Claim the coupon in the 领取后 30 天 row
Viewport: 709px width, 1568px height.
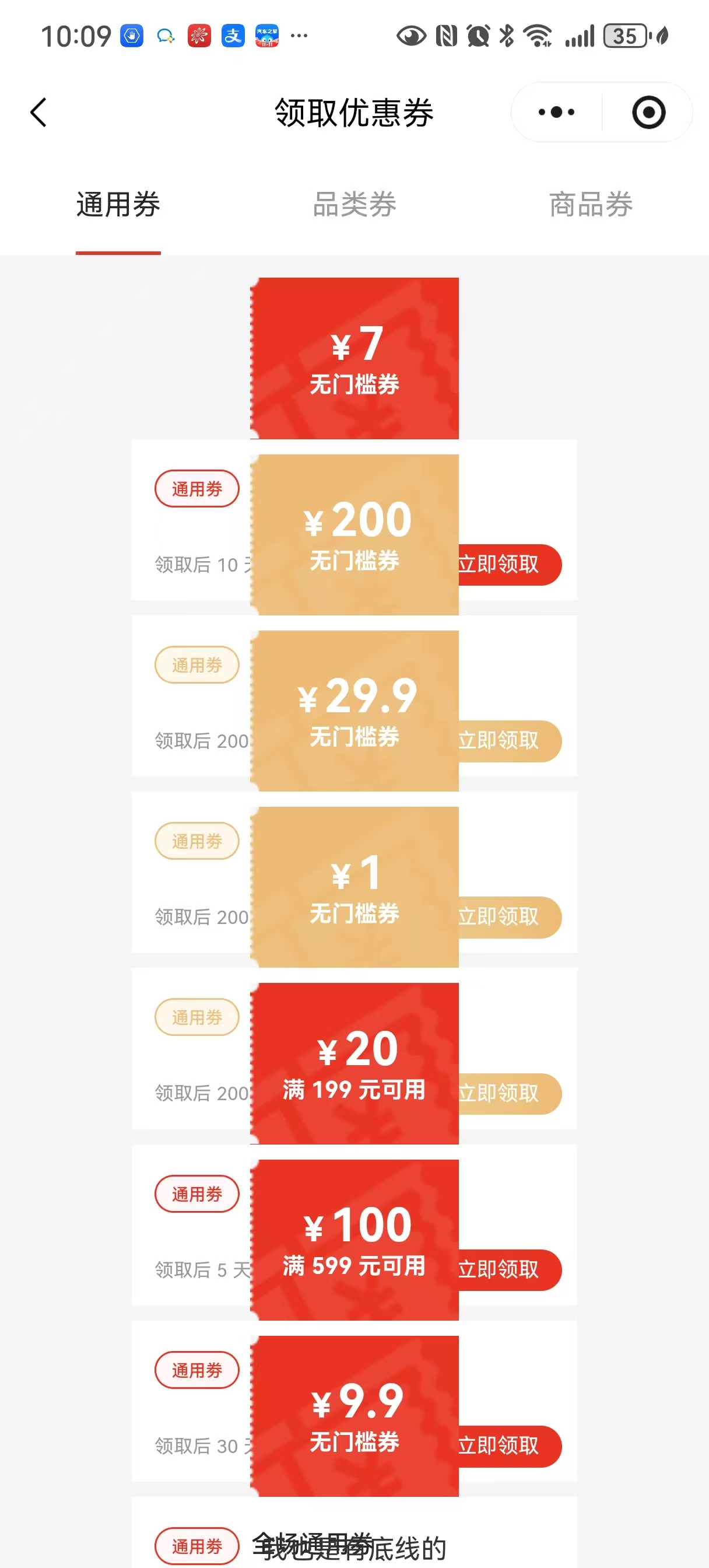pyautogui.click(x=508, y=1445)
